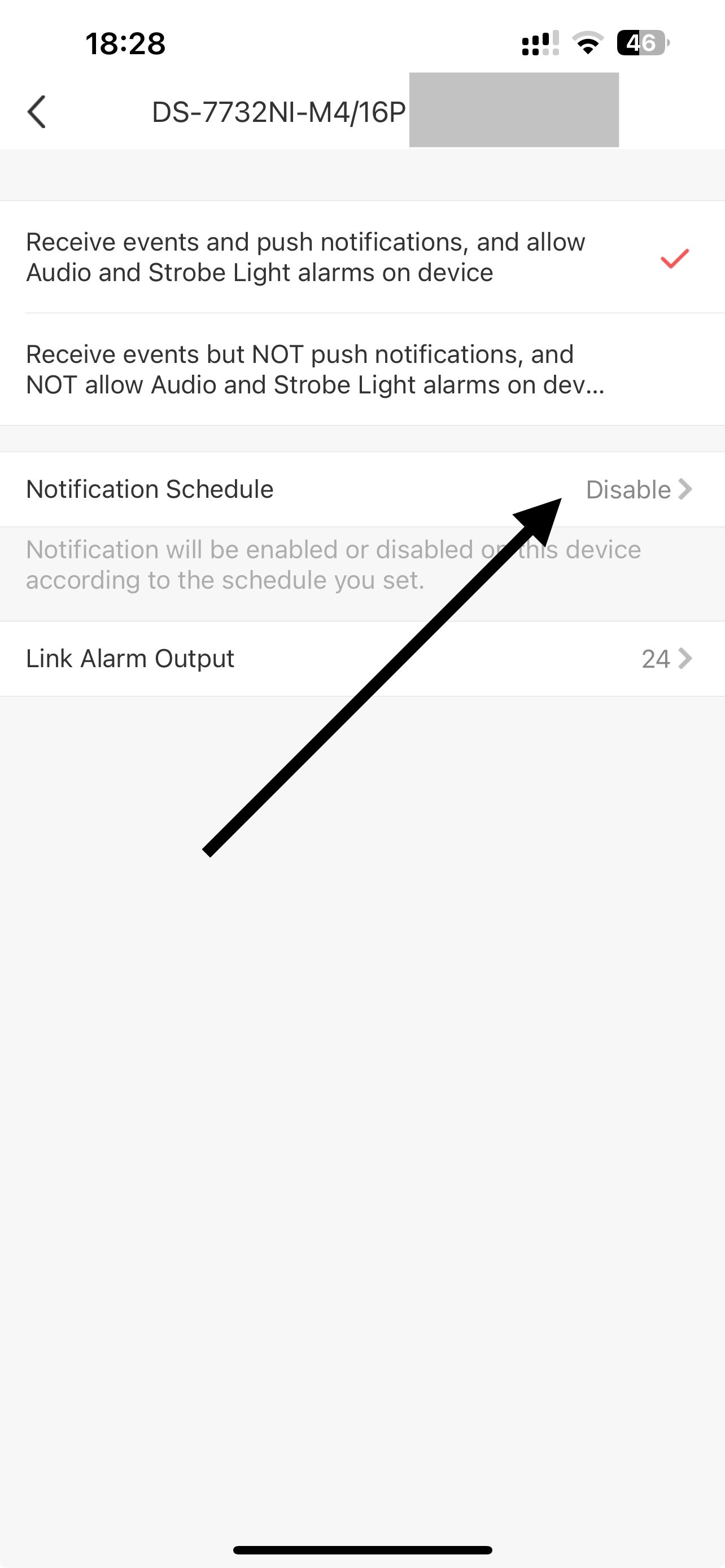Open Link Alarm Output settings
The height and width of the screenshot is (1568, 725).
[361, 659]
